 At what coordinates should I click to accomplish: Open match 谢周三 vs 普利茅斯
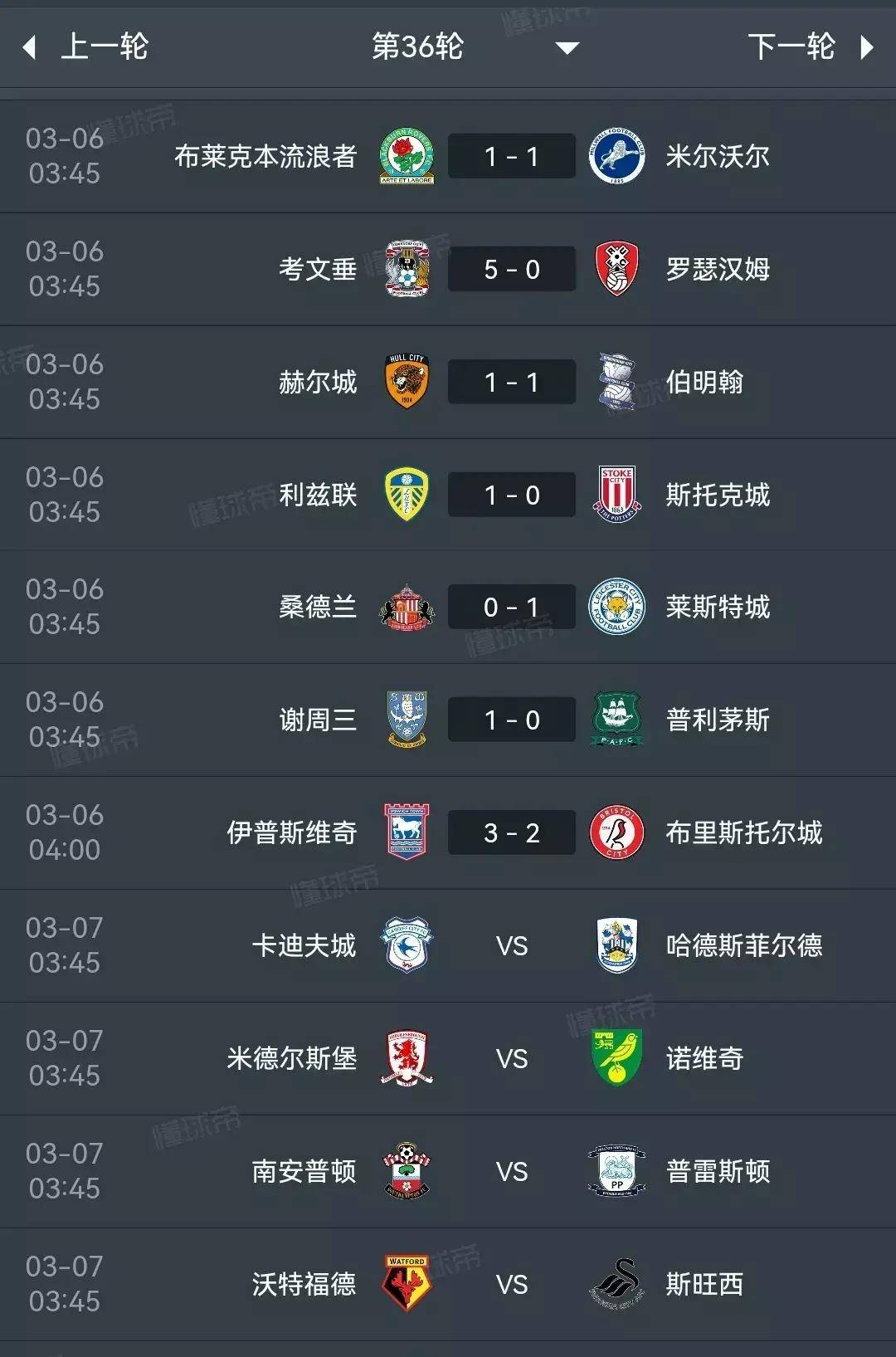point(511,720)
